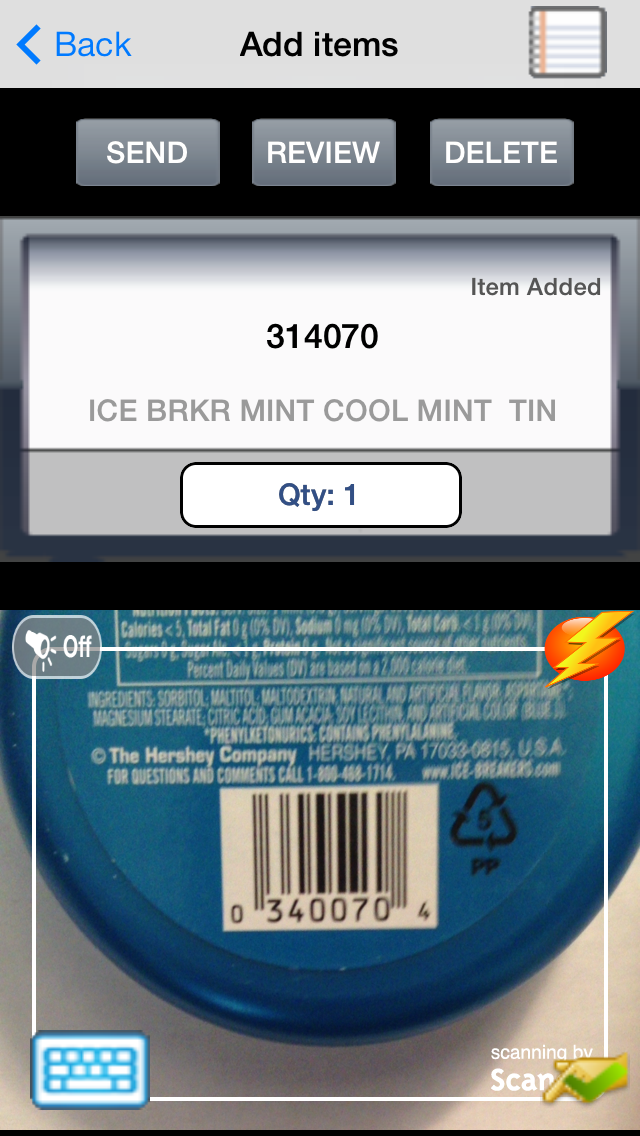640x1136 pixels.
Task: Delete the scanned item
Action: [x=501, y=153]
